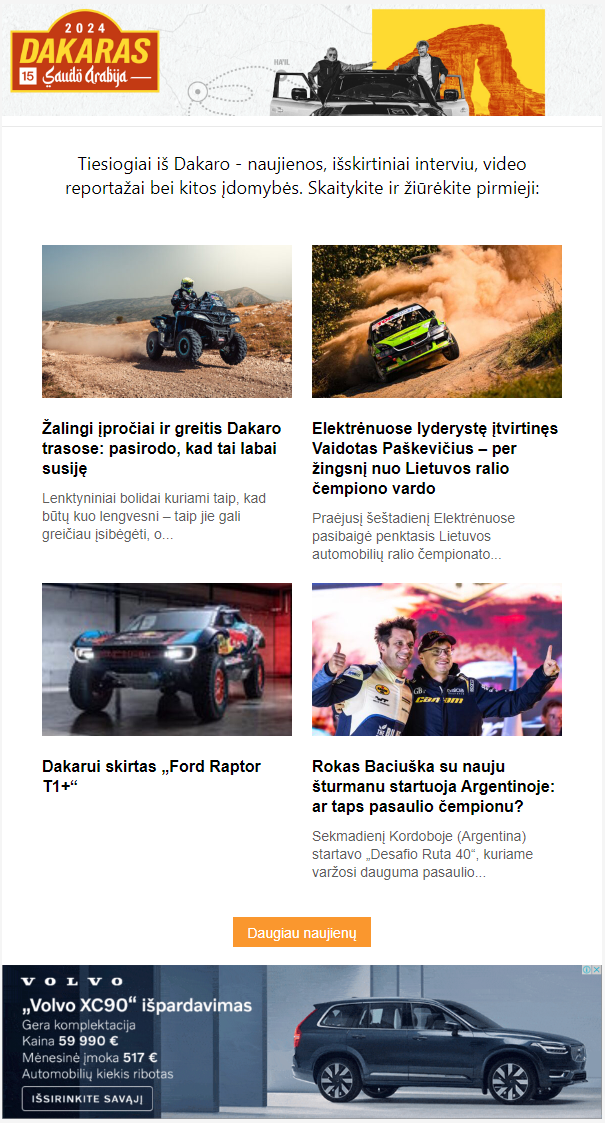Open the „Ford Raptor T1+“ Dakar article
605x1123 pixels.
pos(152,776)
